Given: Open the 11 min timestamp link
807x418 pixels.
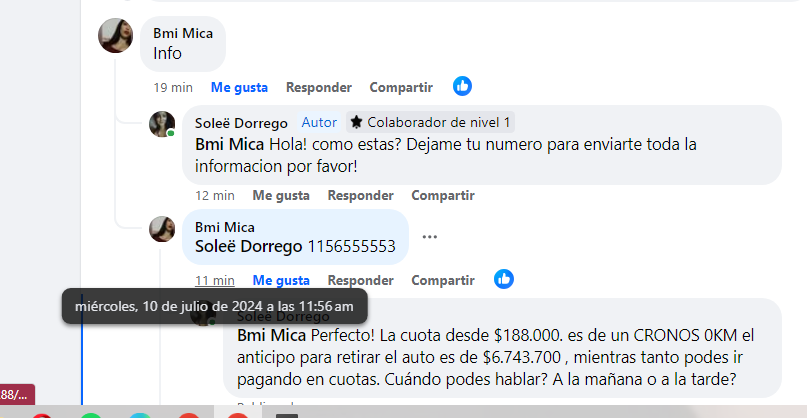Looking at the screenshot, I should pyautogui.click(x=214, y=280).
